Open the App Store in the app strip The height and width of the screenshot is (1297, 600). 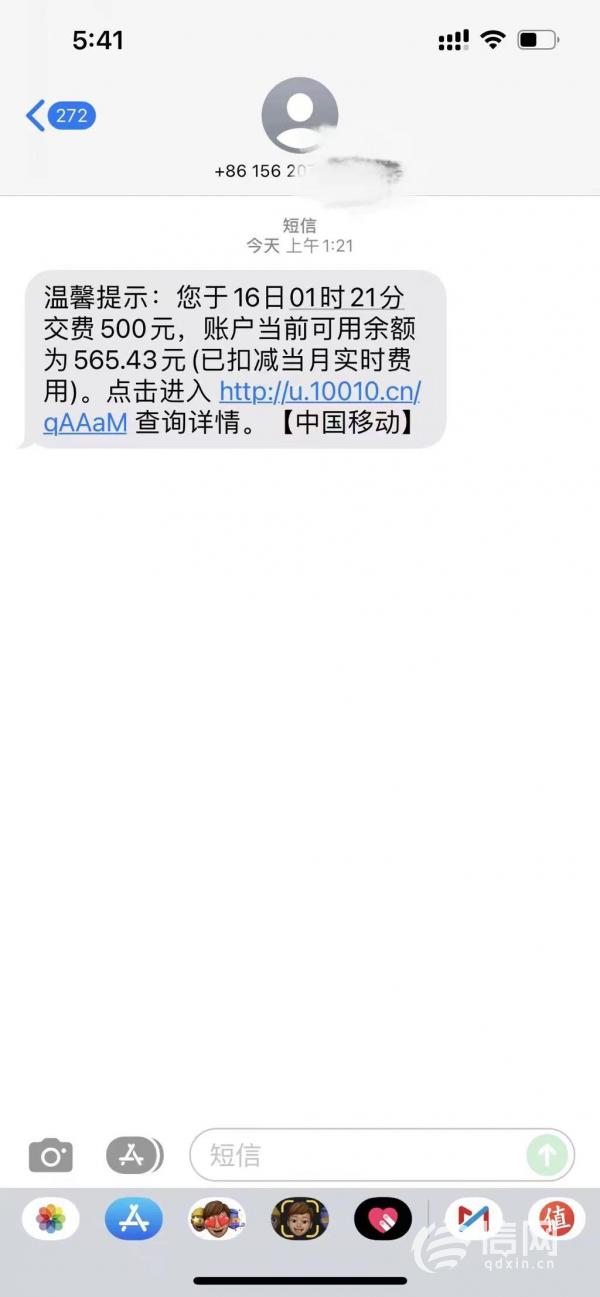134,1219
